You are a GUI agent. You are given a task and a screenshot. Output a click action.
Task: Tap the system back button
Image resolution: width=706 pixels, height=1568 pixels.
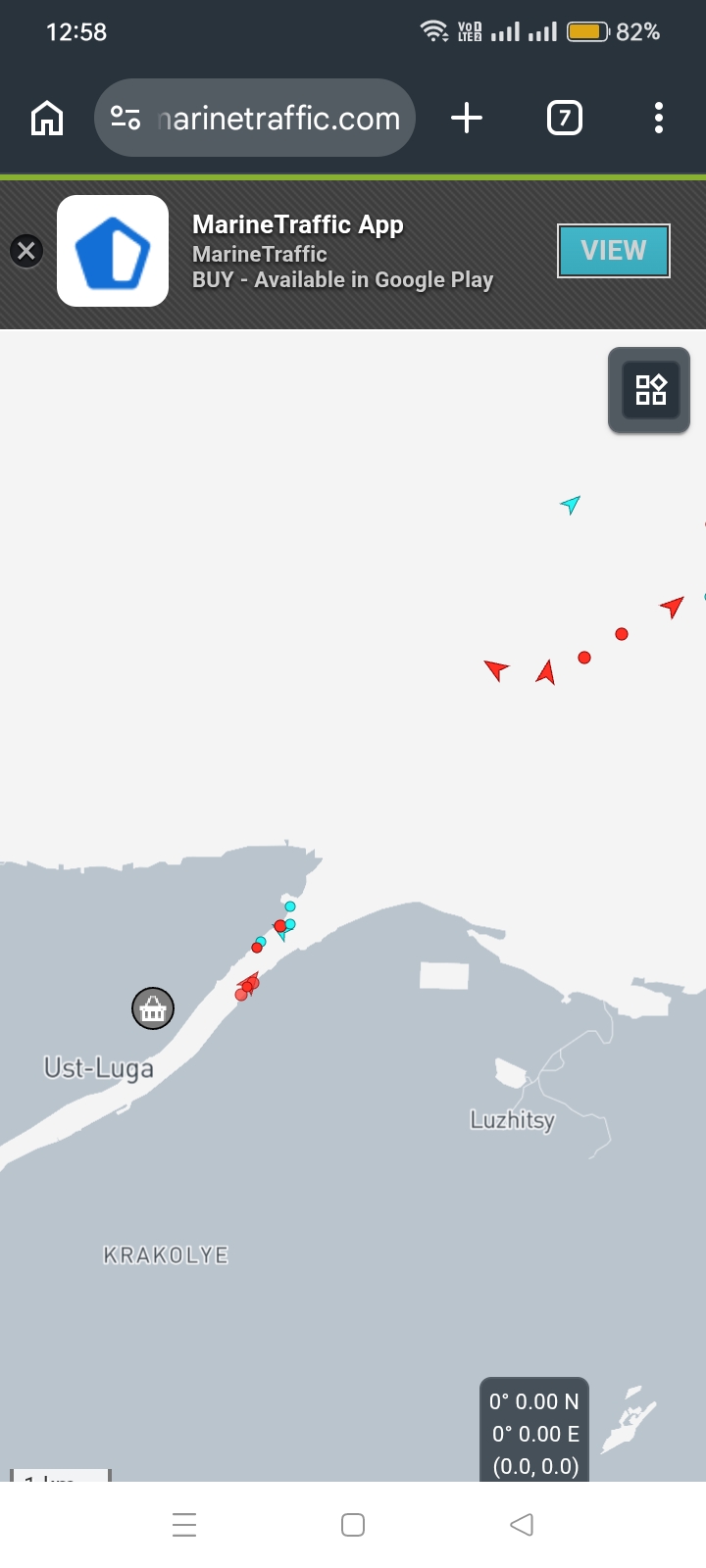[522, 1525]
